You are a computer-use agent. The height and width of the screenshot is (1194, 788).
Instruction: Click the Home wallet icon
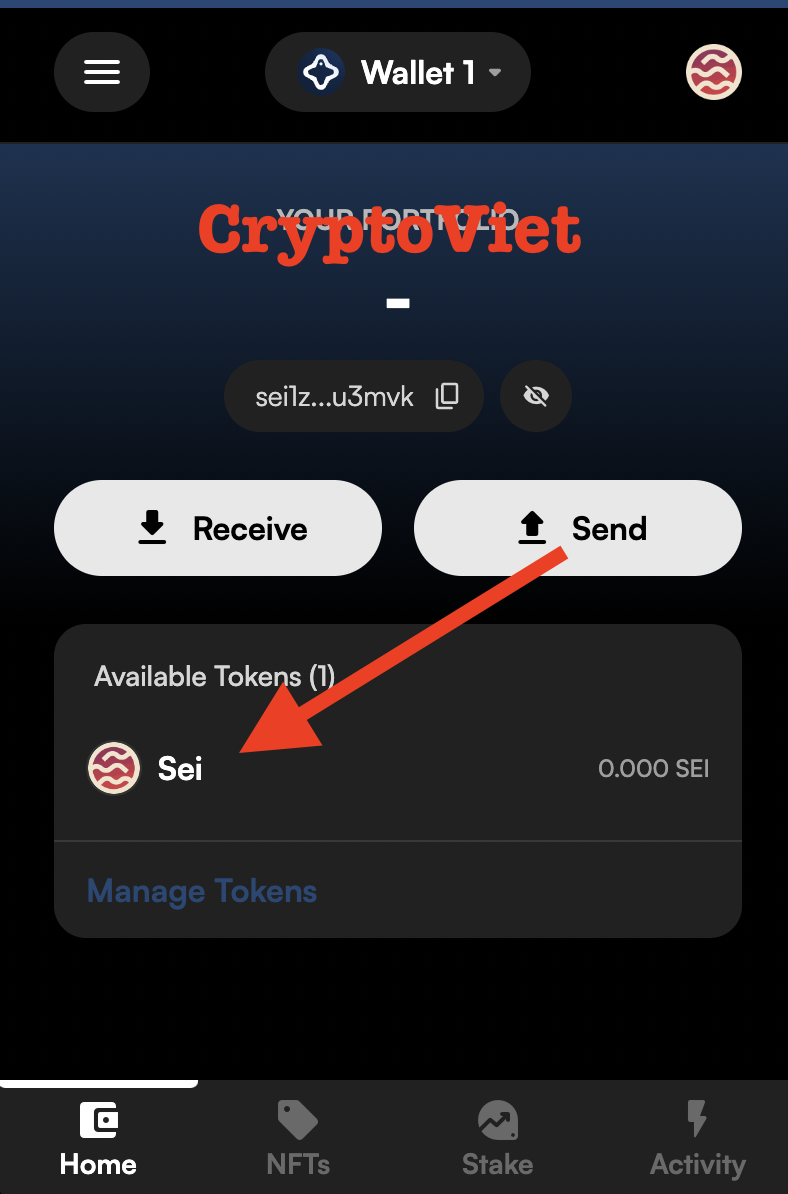(x=97, y=1119)
